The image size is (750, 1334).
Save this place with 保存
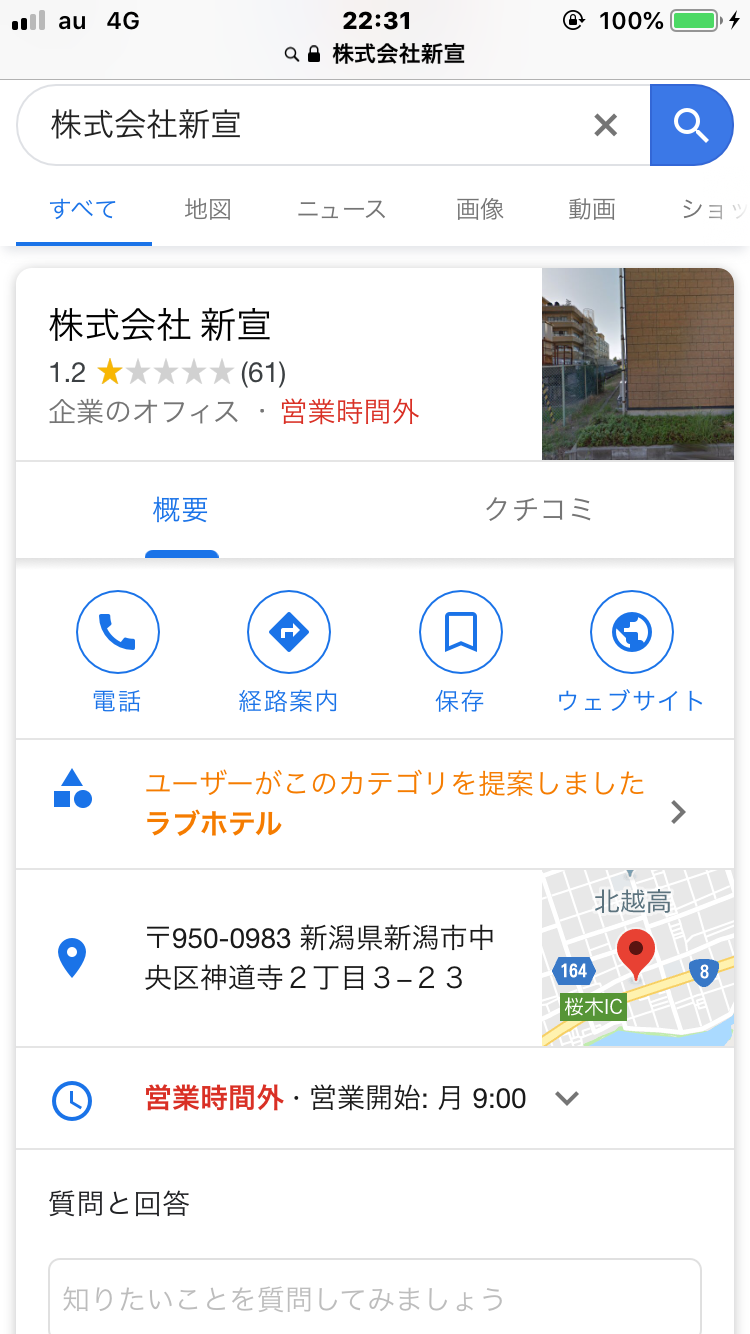[x=460, y=651]
